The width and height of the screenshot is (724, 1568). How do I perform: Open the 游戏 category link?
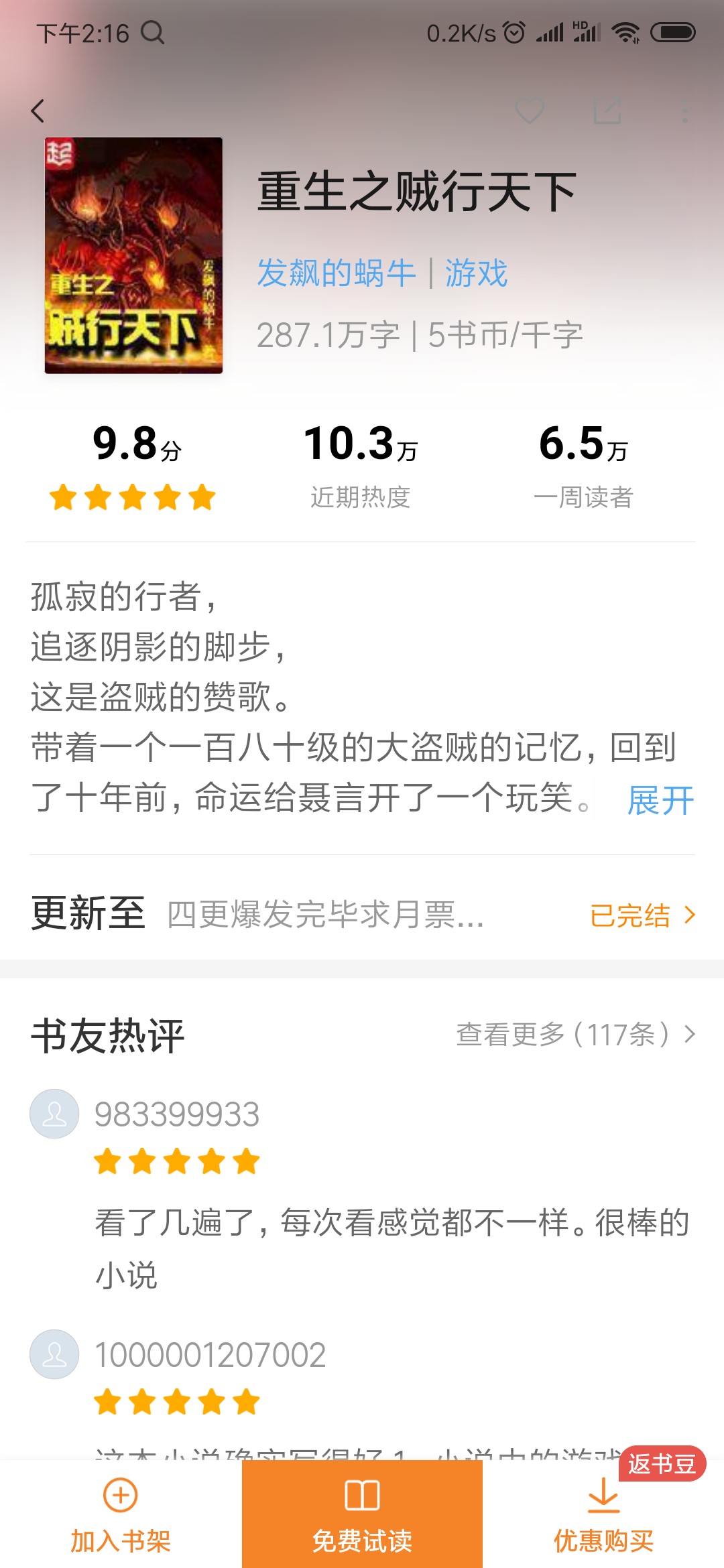pyautogui.click(x=477, y=273)
